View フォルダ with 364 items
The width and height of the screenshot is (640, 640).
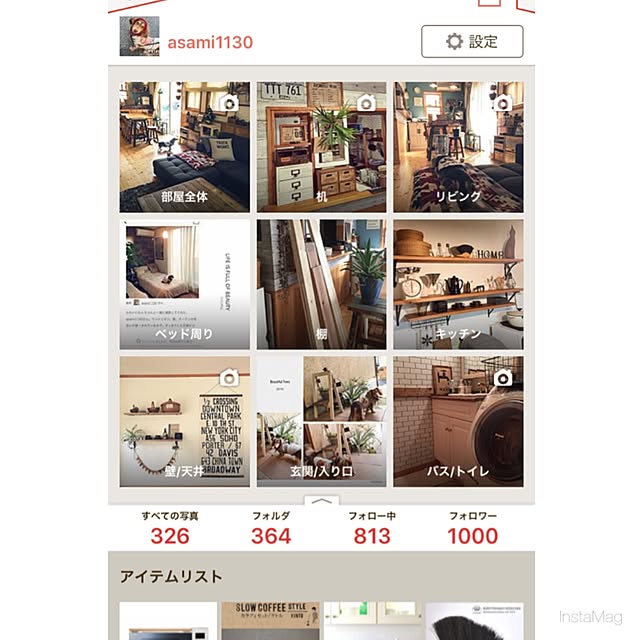pyautogui.click(x=271, y=528)
